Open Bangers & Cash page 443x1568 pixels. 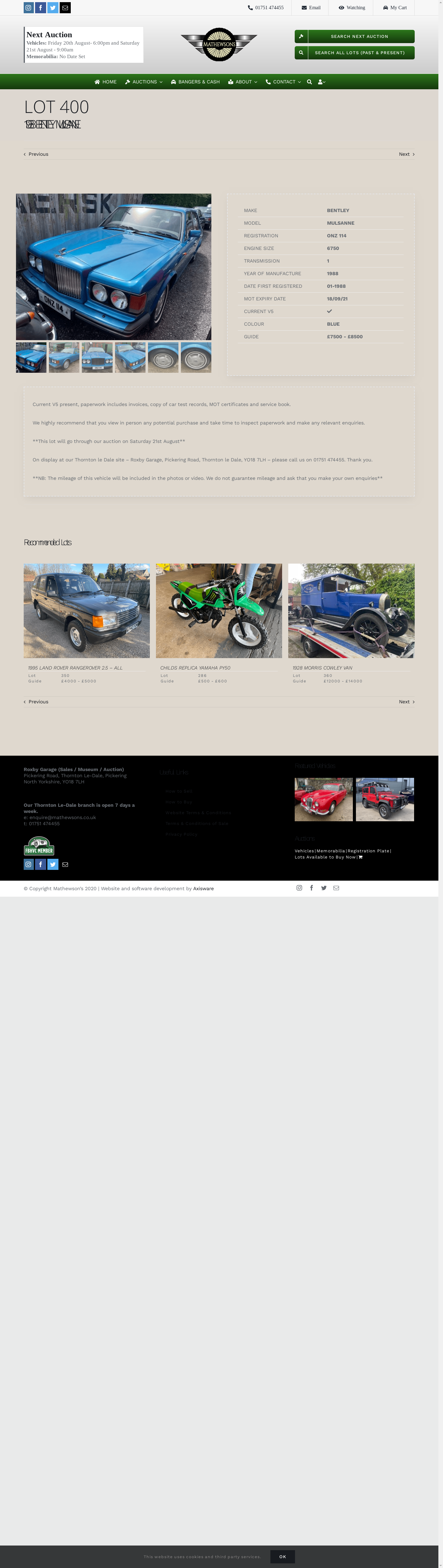pyautogui.click(x=195, y=82)
